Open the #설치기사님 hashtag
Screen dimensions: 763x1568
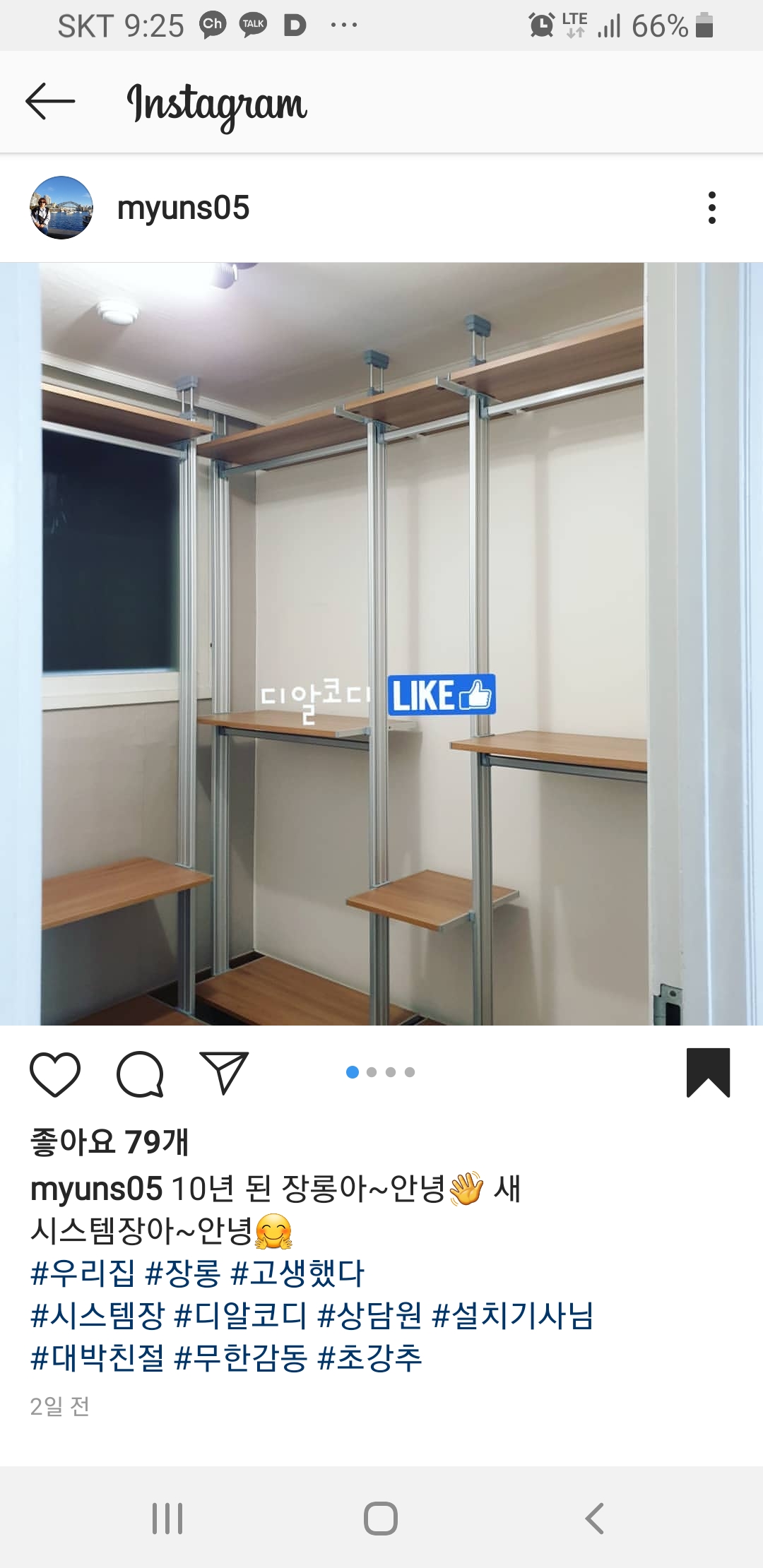(x=513, y=1315)
